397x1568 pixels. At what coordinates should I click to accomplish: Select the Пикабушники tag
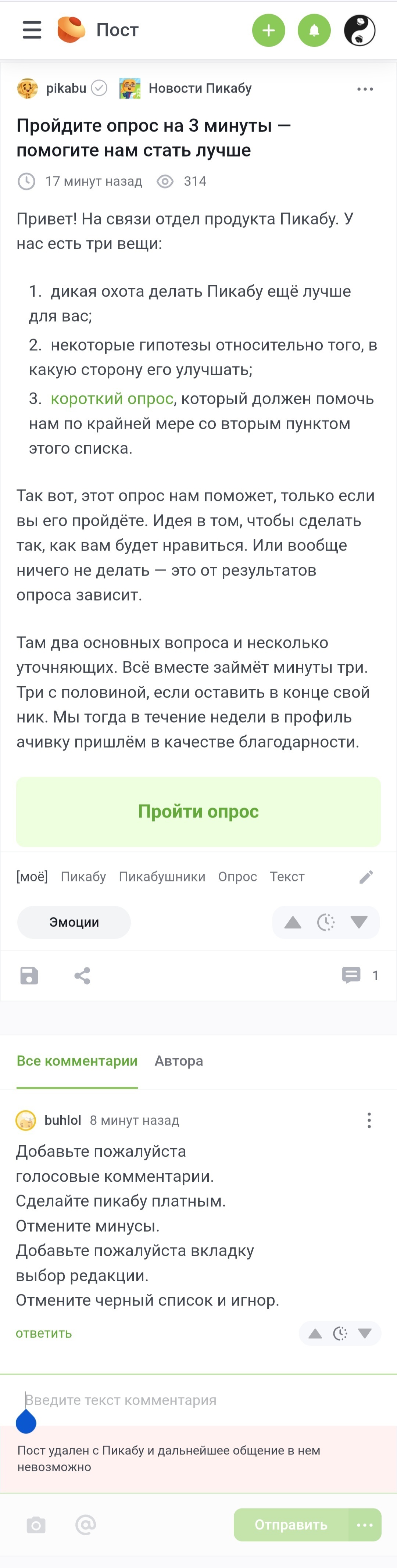(162, 877)
